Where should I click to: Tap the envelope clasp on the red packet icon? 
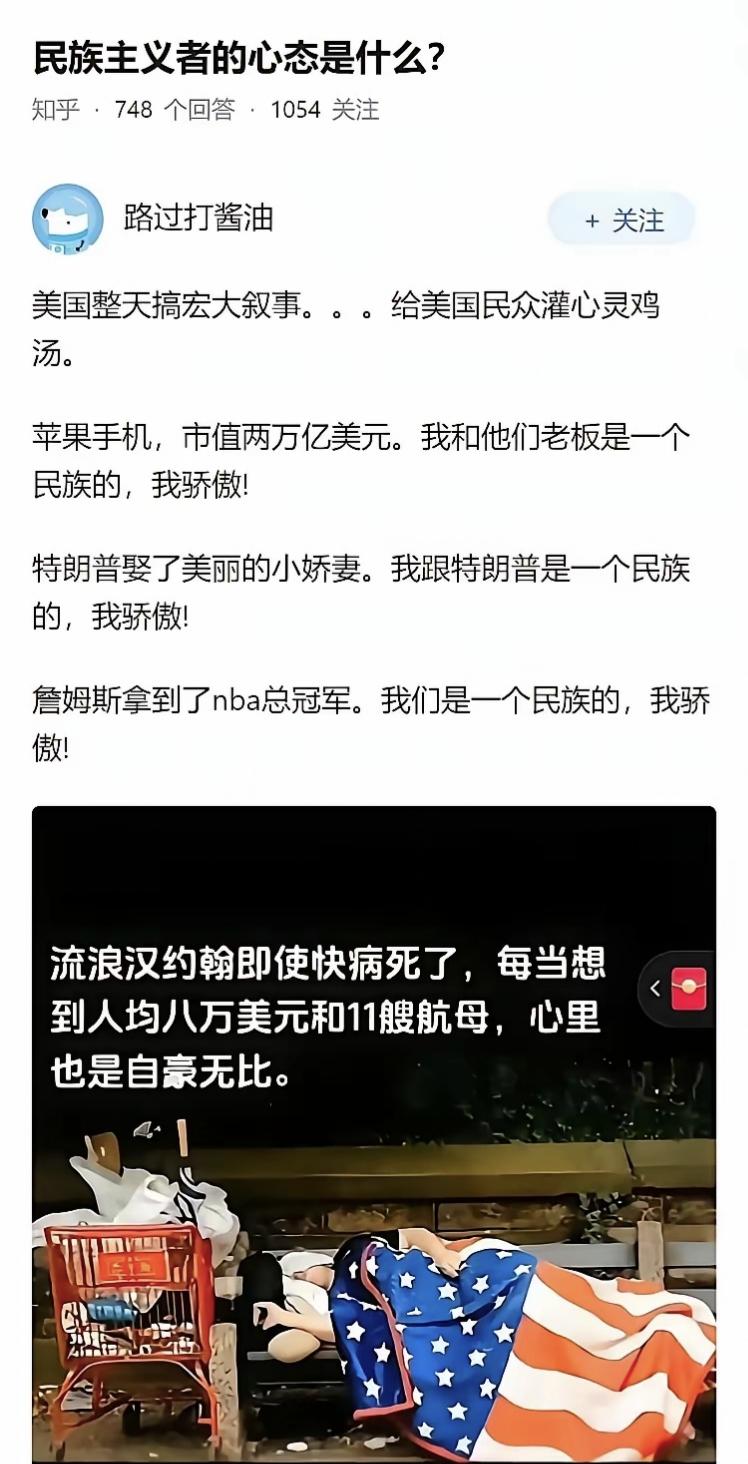690,985
